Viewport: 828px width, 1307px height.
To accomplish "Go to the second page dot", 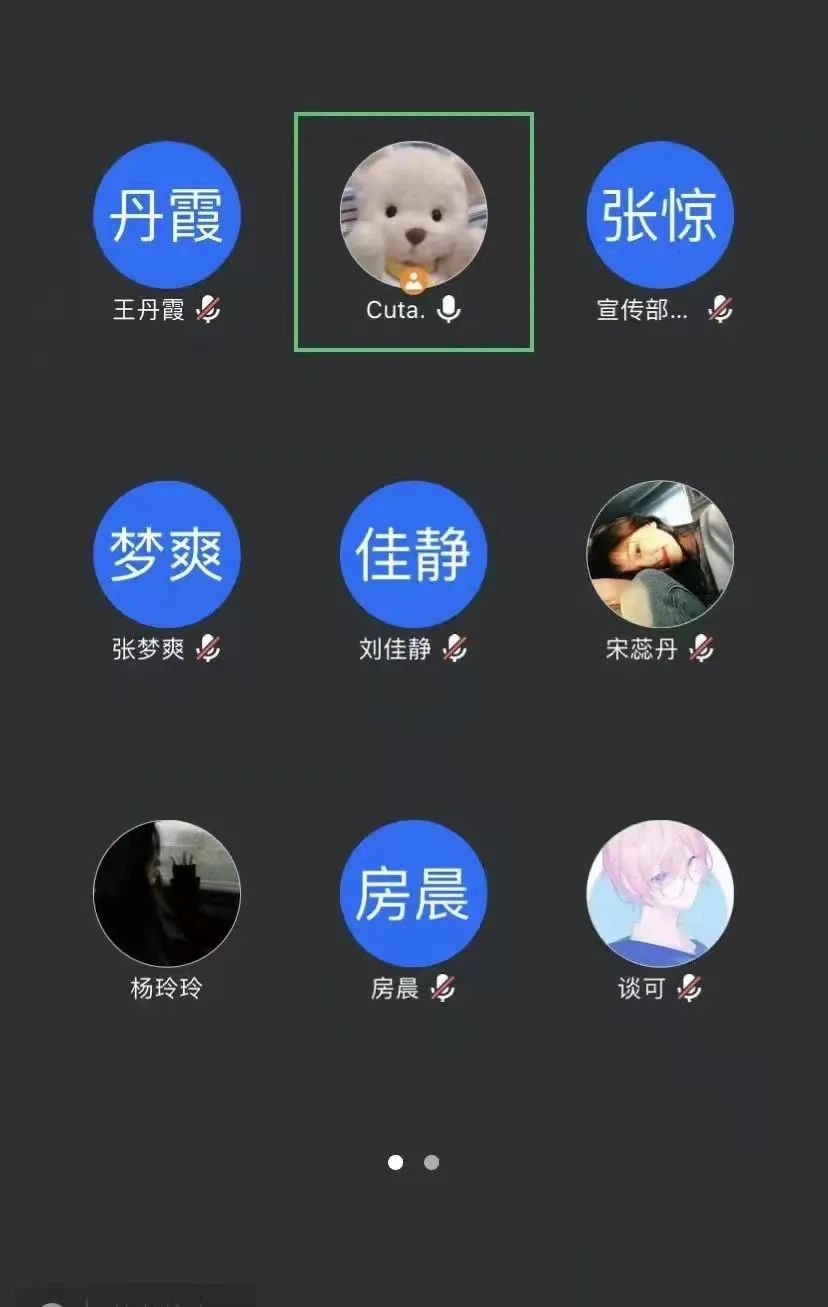I will (x=431, y=1162).
